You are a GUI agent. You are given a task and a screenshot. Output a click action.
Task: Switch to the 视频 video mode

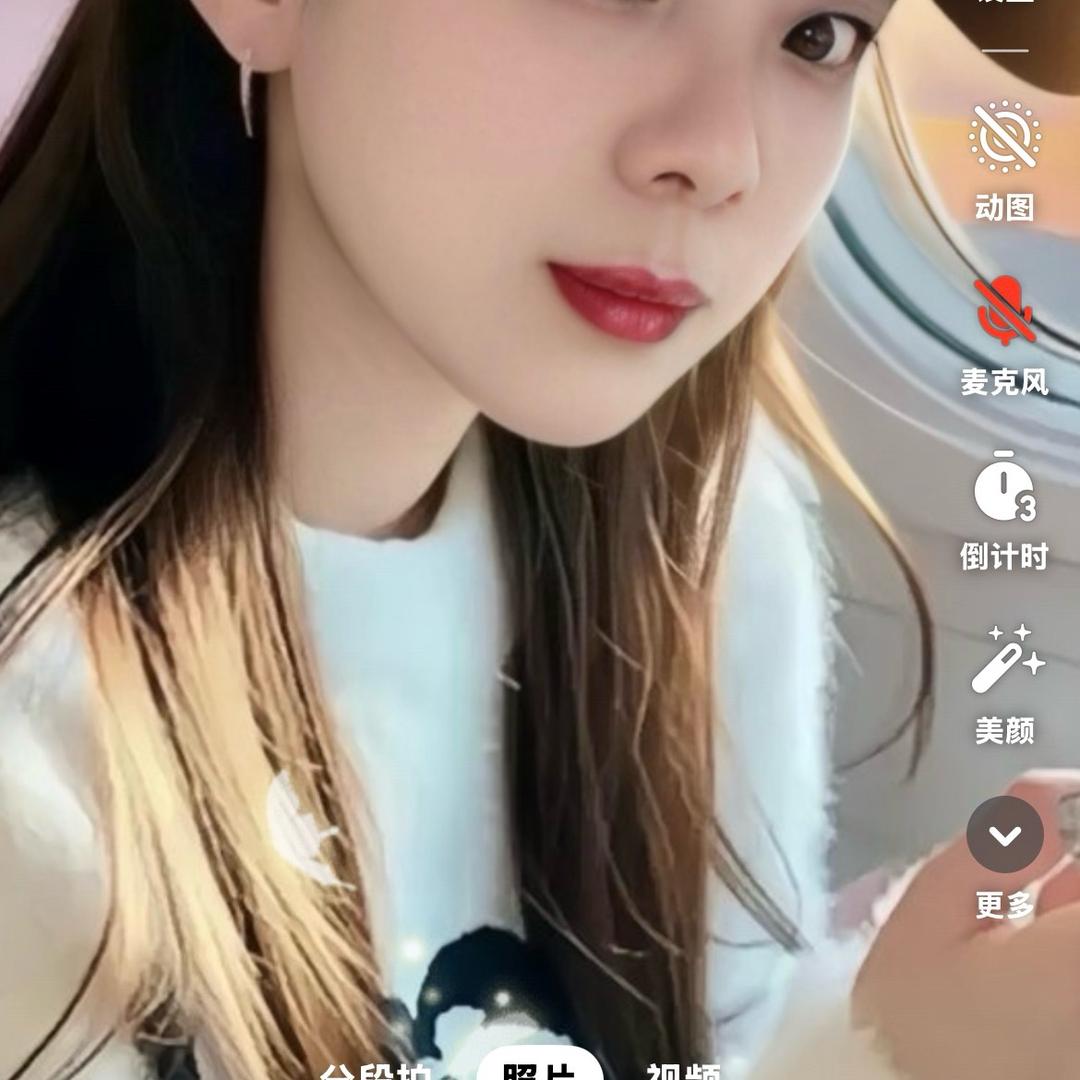[x=684, y=1070]
